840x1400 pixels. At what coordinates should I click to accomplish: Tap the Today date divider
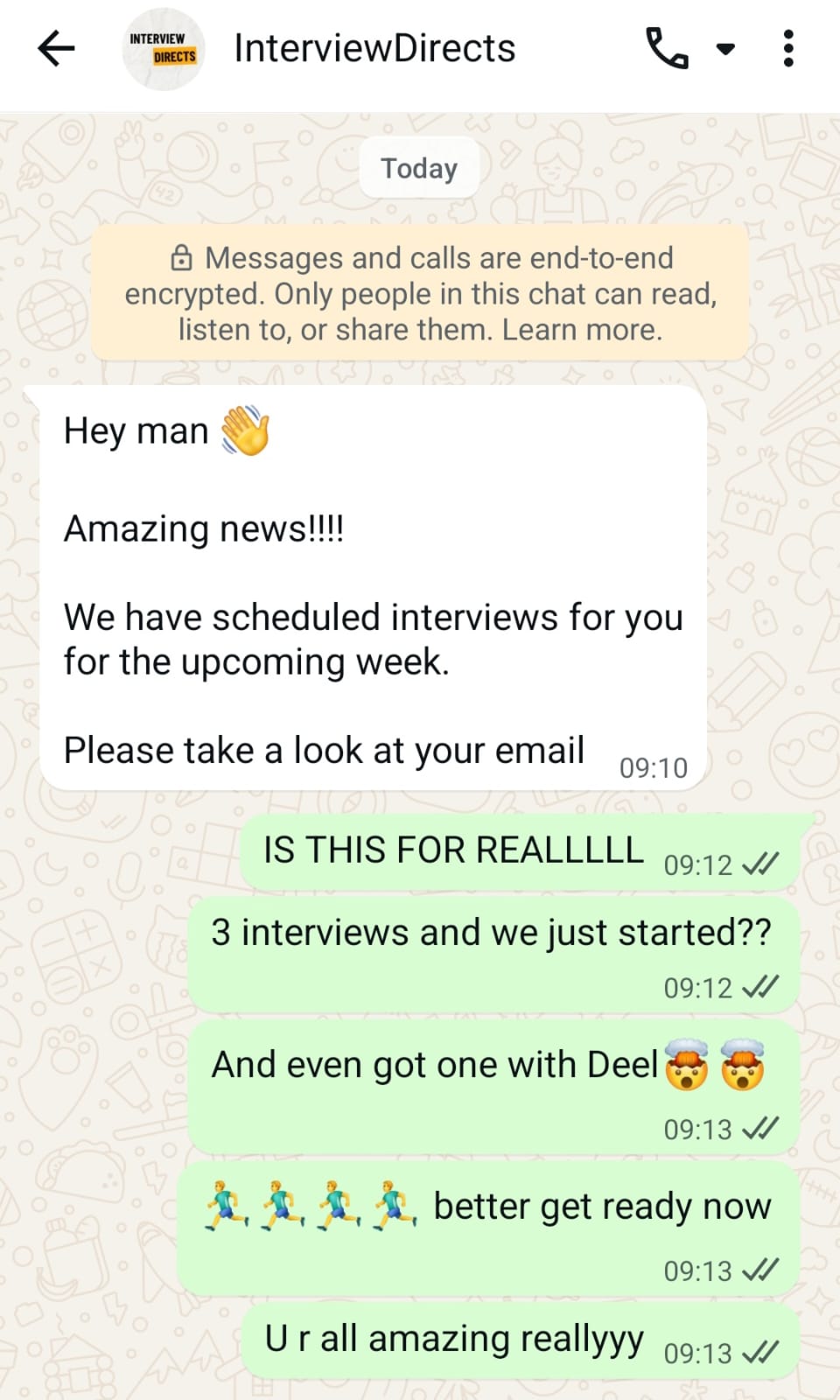coord(418,167)
